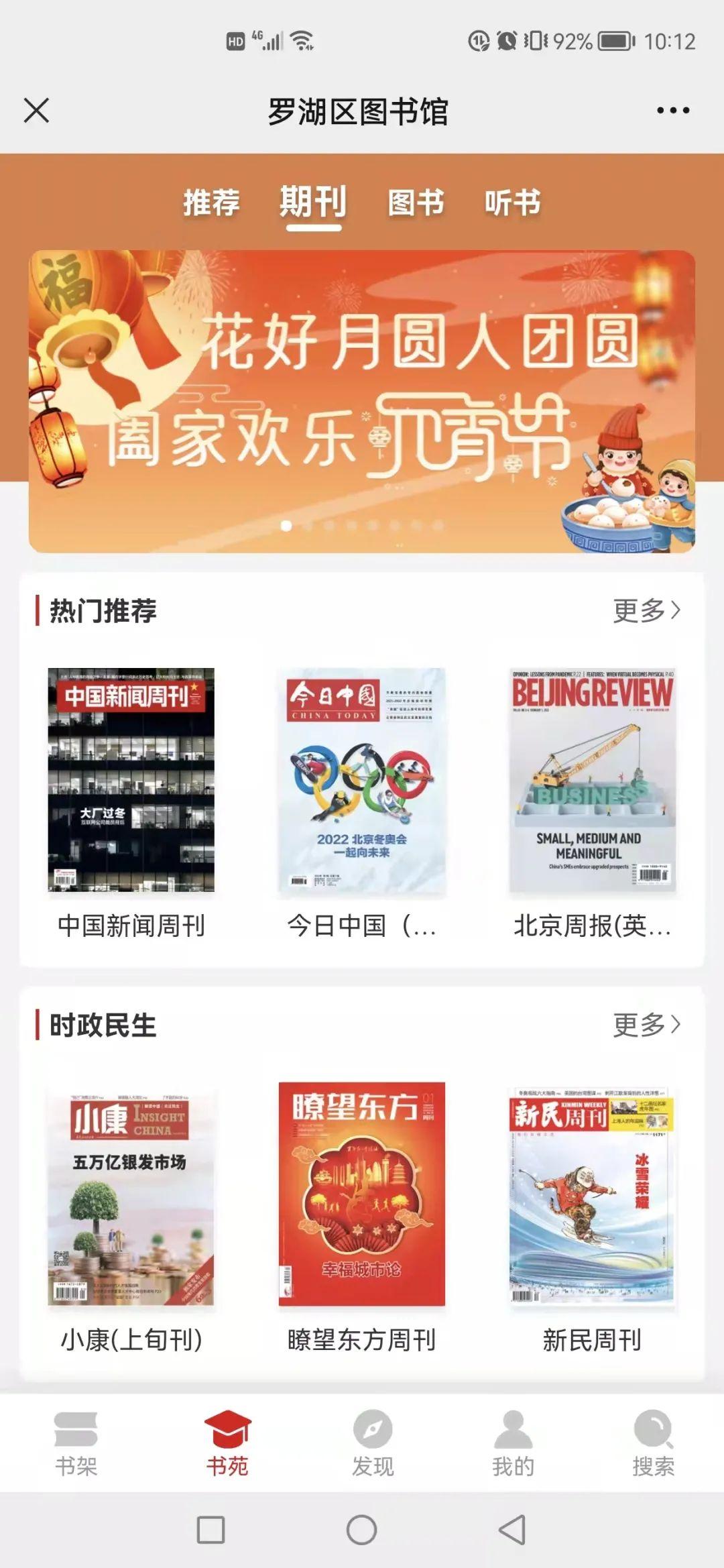Tap the system back button
This screenshot has width=724, height=1568.
click(513, 1530)
